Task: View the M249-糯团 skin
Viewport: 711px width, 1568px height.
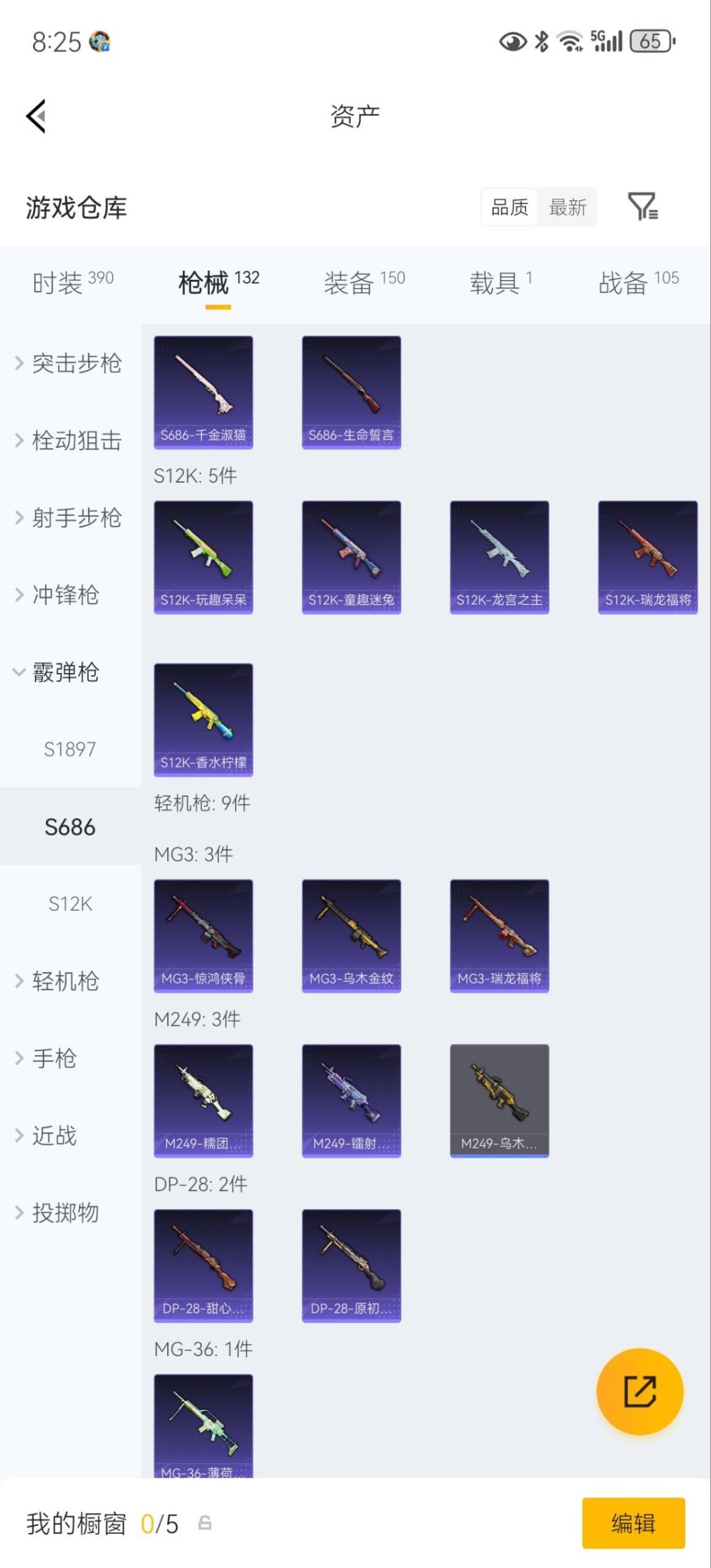Action: tap(203, 1101)
